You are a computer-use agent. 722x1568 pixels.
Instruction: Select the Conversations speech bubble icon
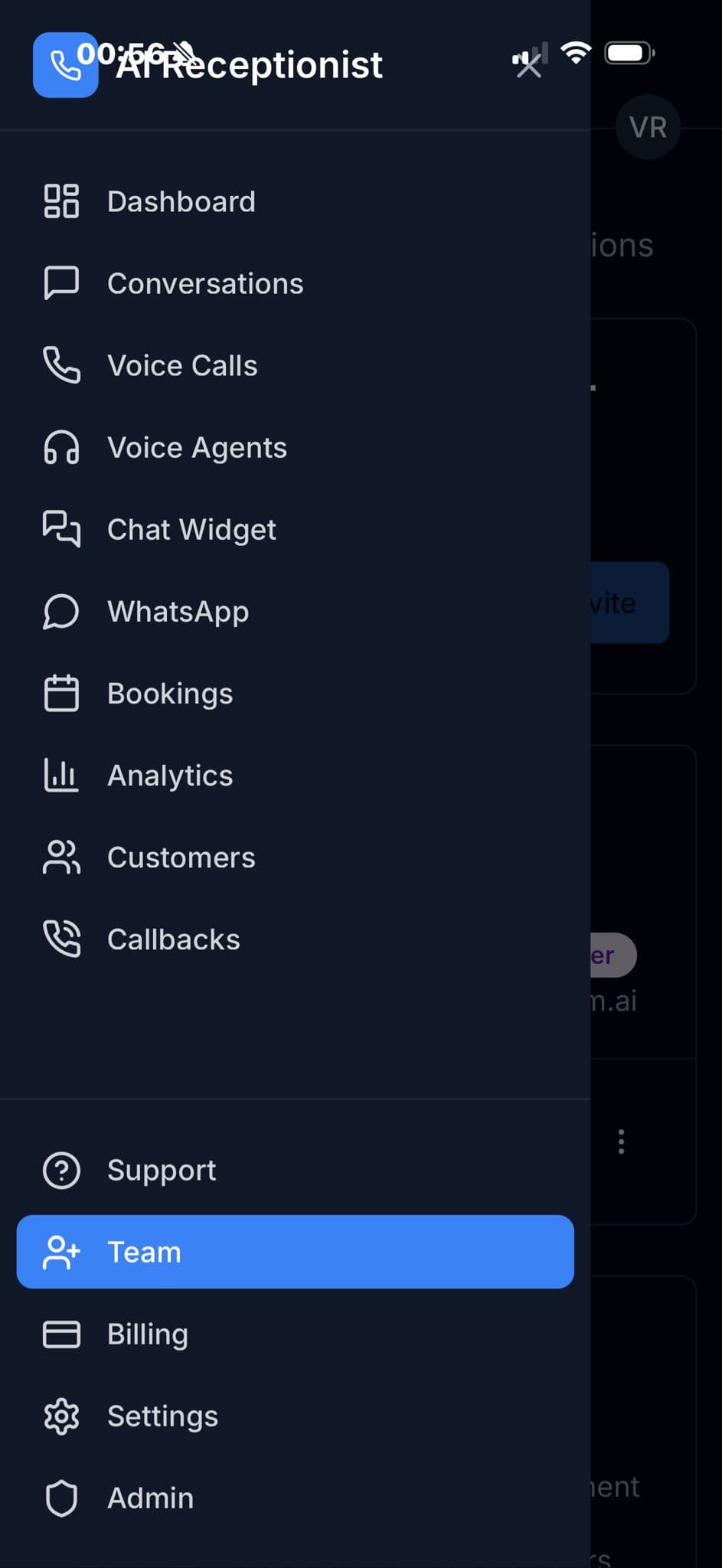tap(61, 283)
